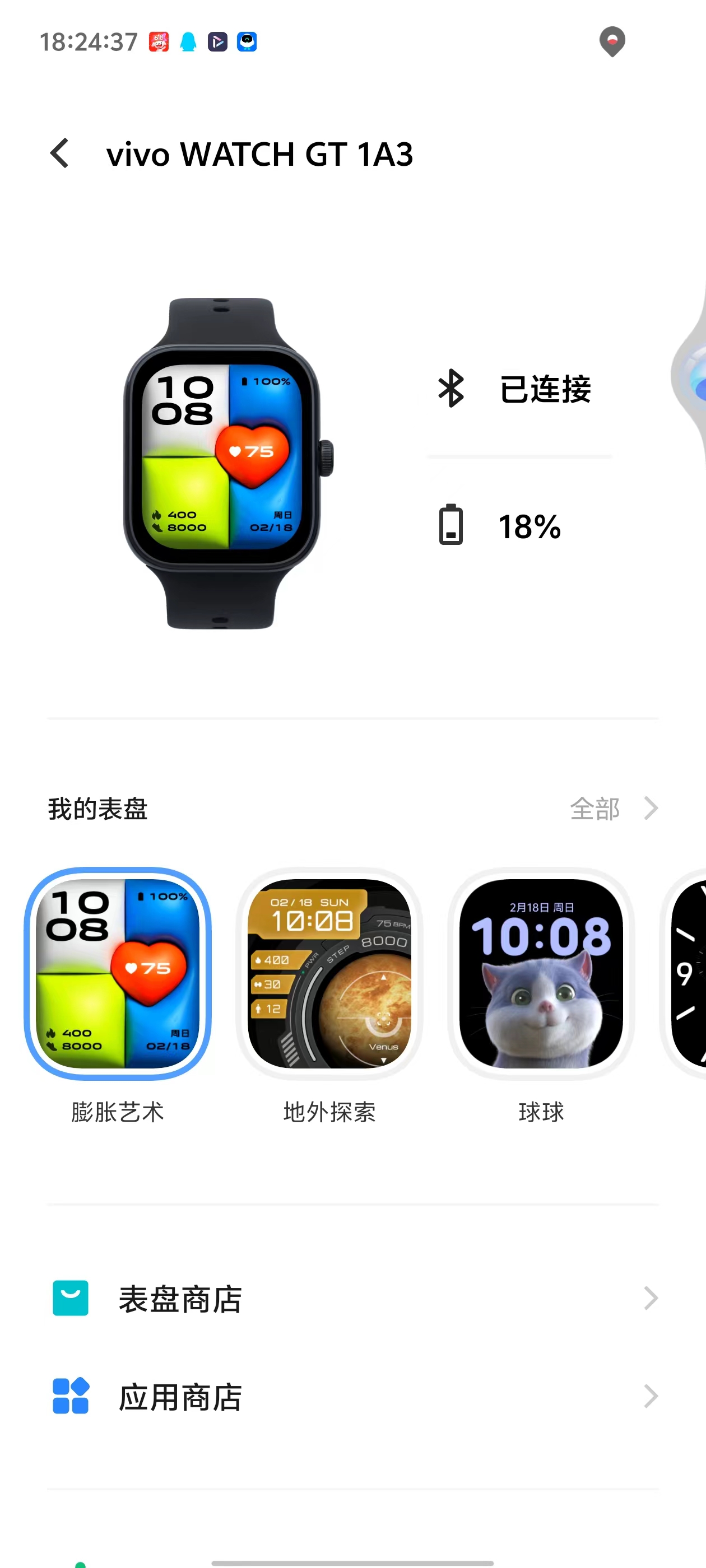Select the 膨胀艺术 watch face
The height and width of the screenshot is (1568, 706).
[x=118, y=973]
